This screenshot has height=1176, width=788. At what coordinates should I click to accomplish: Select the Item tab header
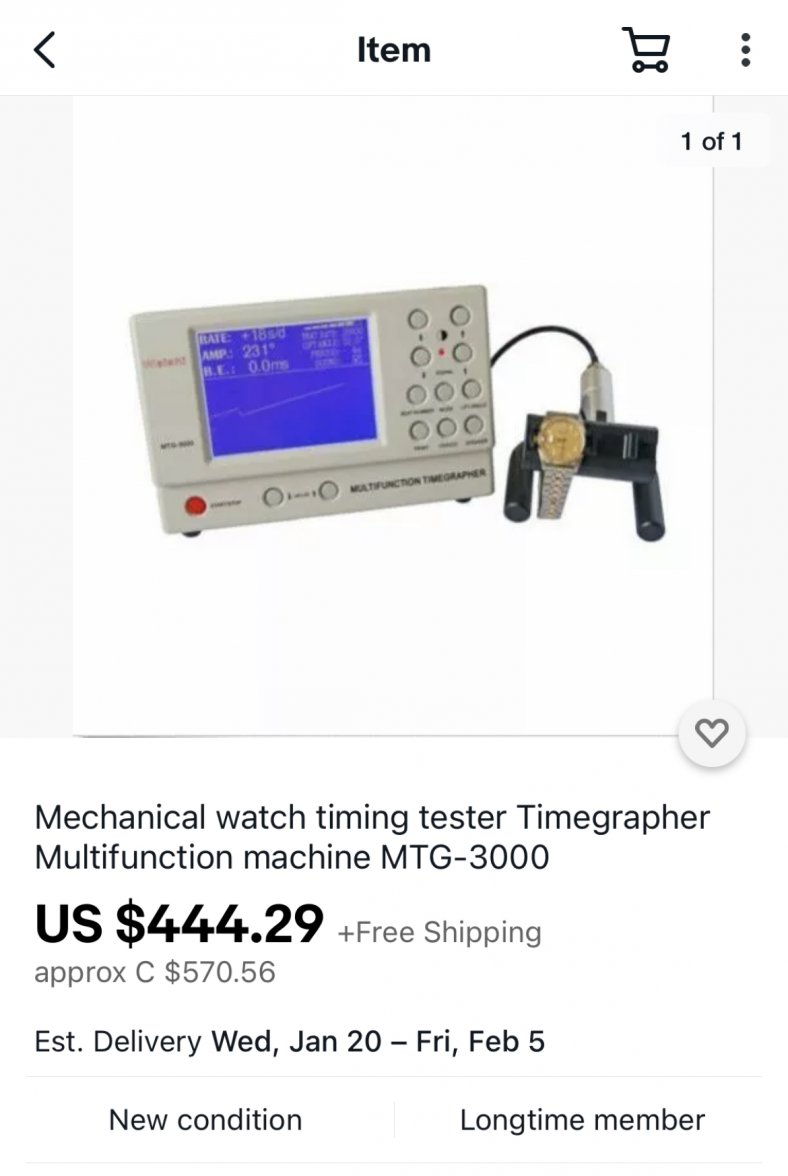point(394,49)
